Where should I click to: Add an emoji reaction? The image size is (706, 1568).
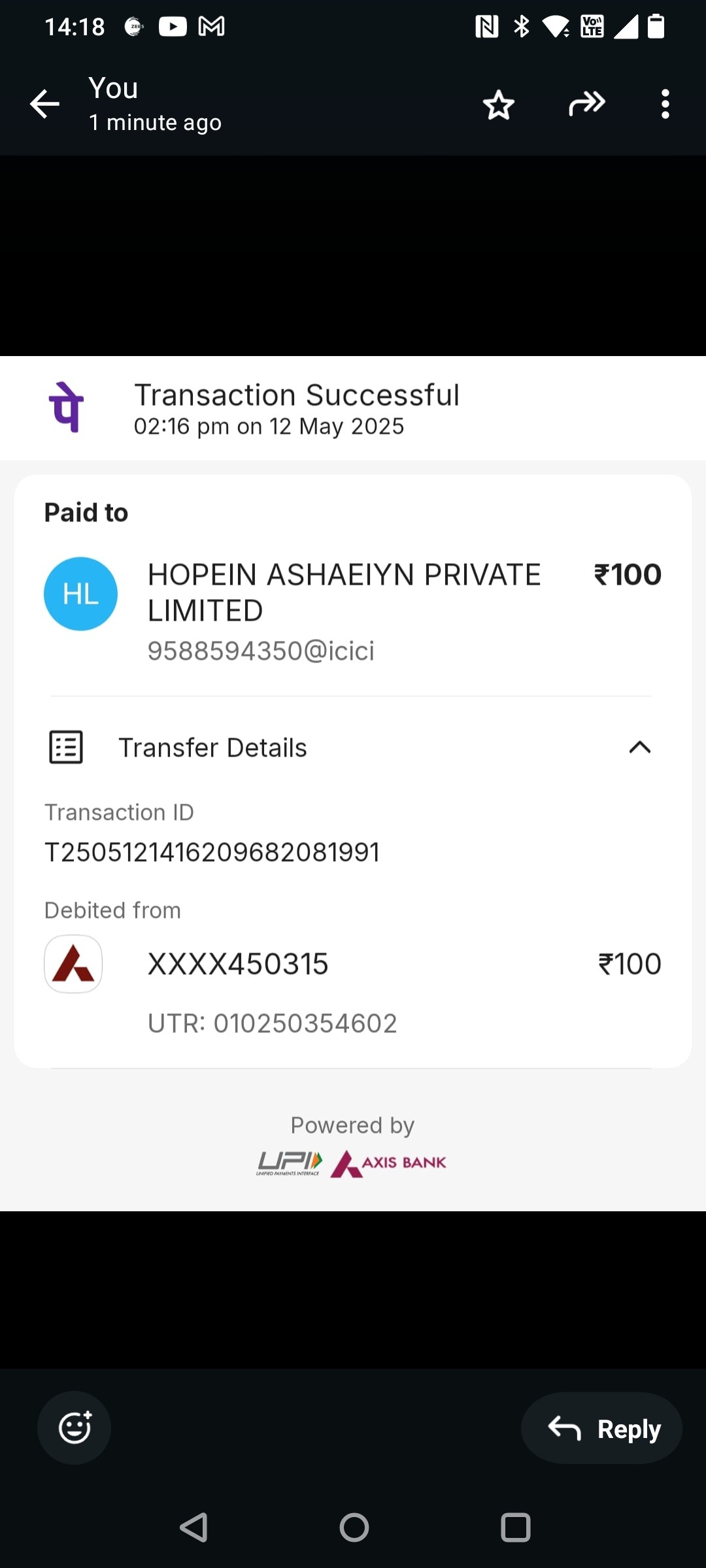point(75,1428)
